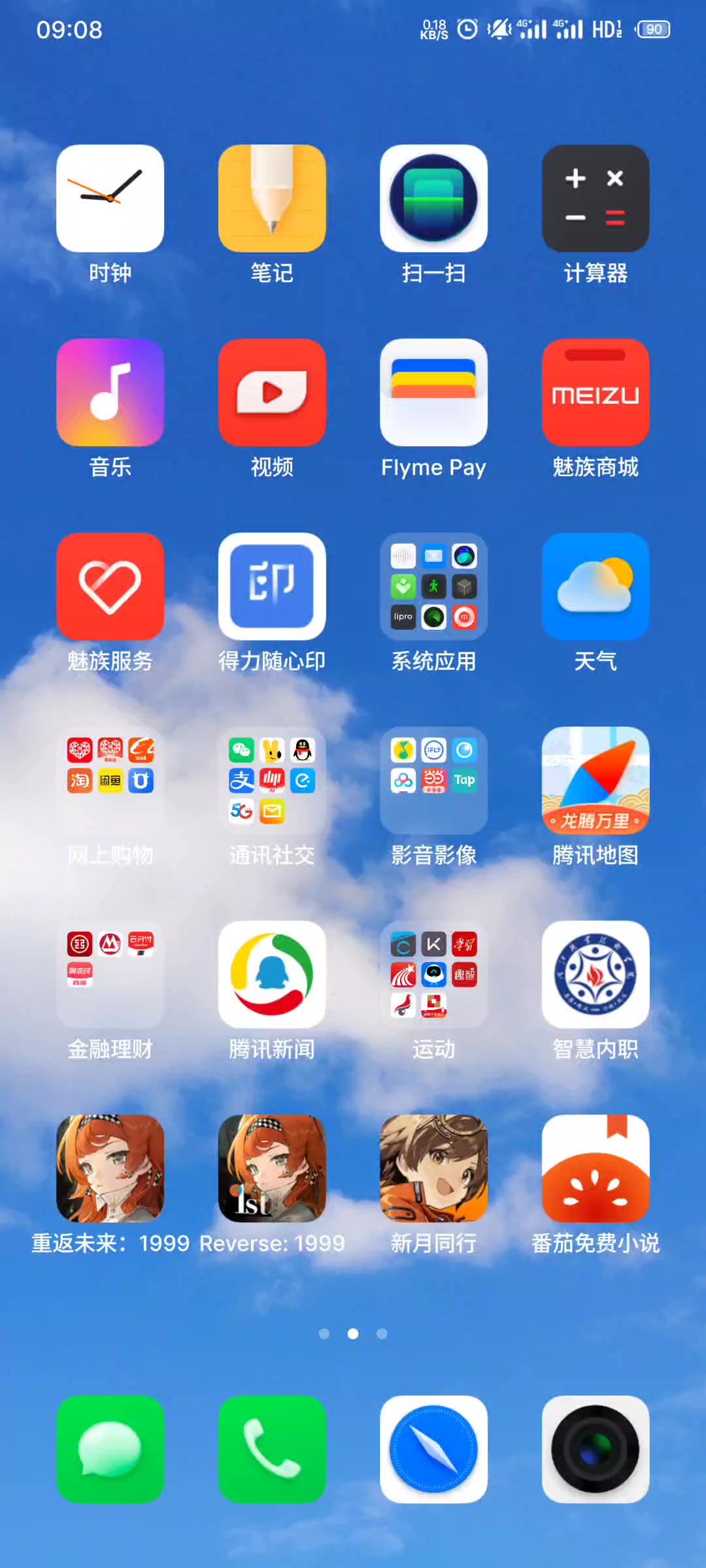Open the 时钟 clock app

point(110,199)
